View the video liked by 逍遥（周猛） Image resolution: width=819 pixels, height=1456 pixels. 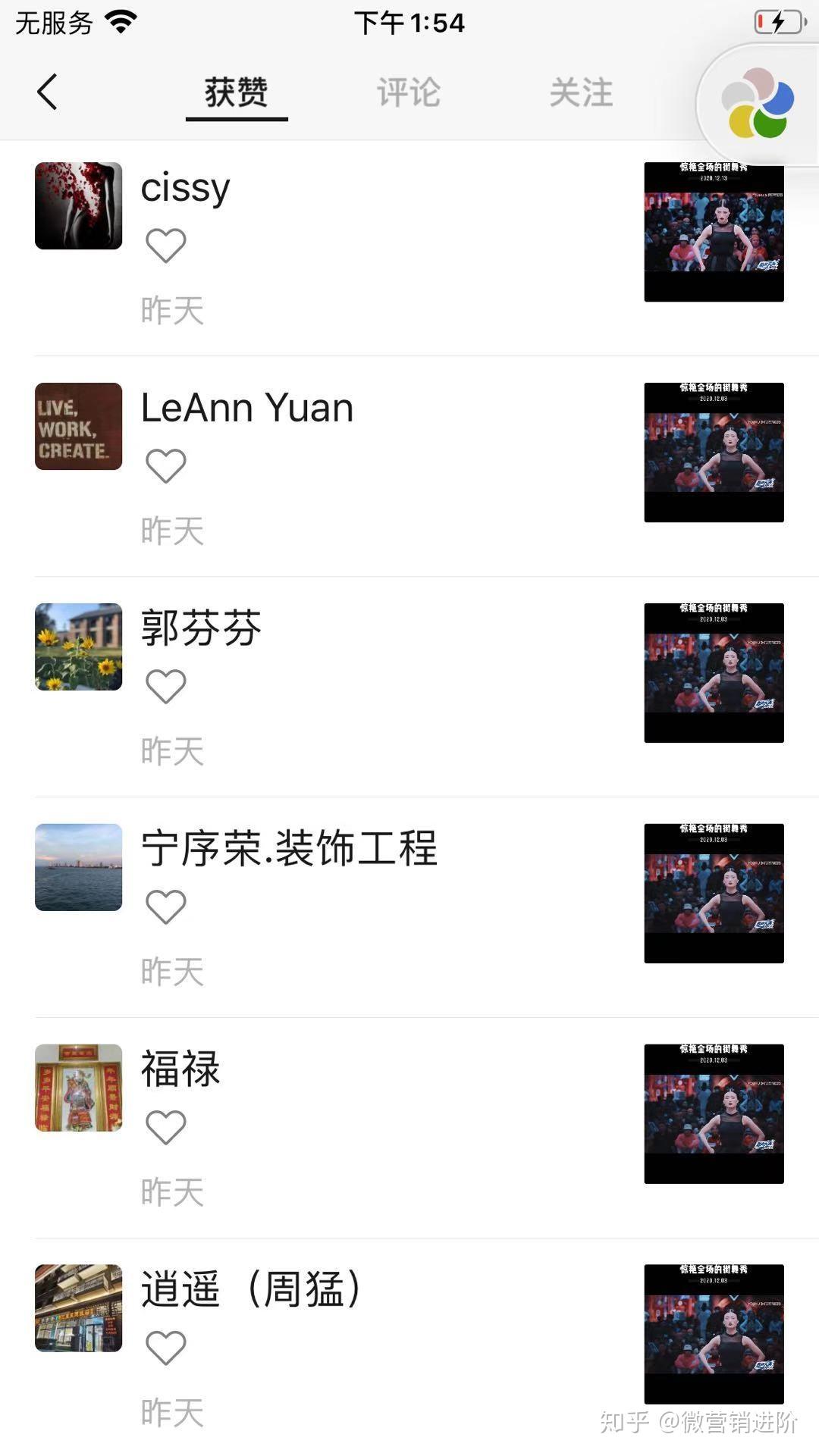(x=714, y=1334)
